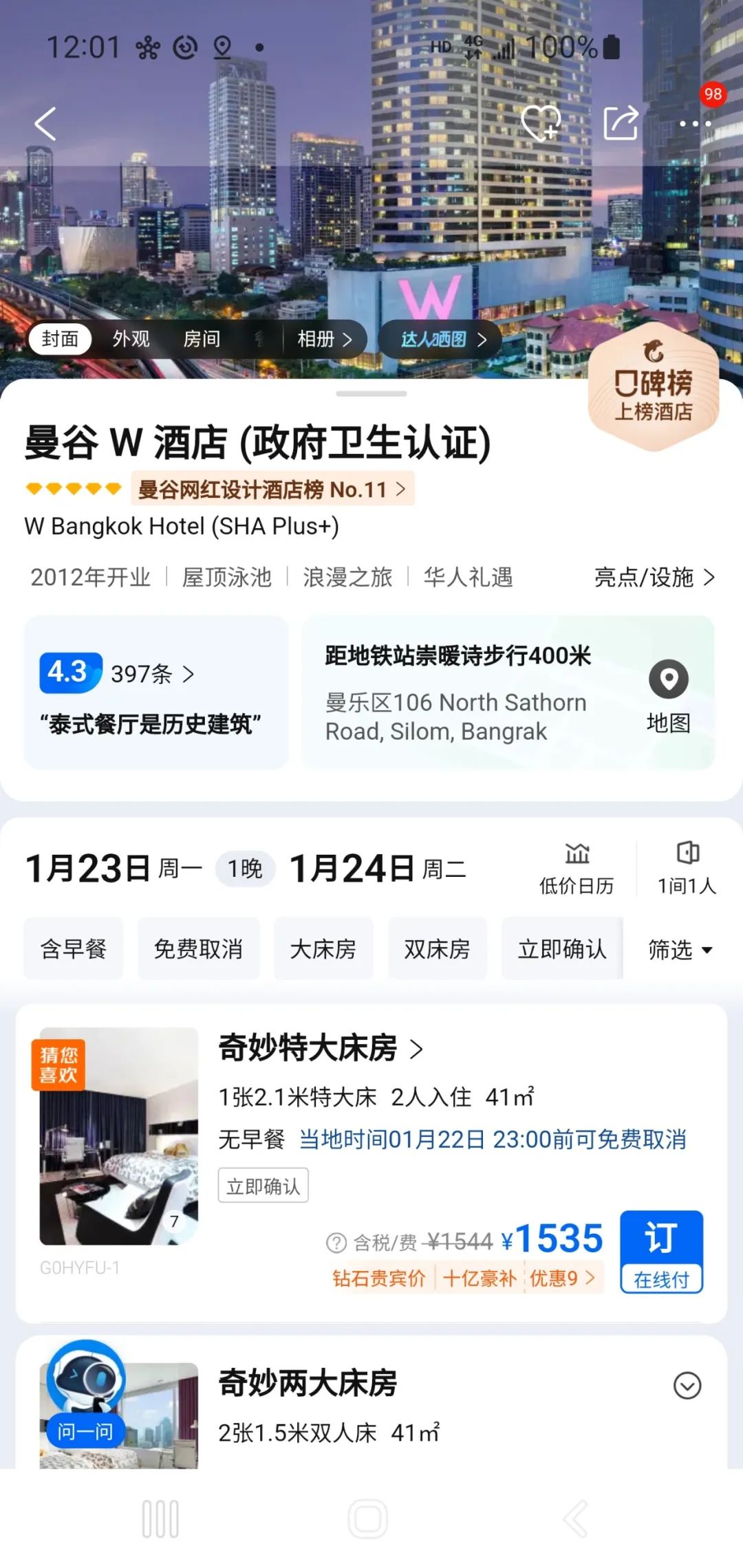The width and height of the screenshot is (743, 1568).
Task: Open 低价日历 low price calendar
Action: 577,868
